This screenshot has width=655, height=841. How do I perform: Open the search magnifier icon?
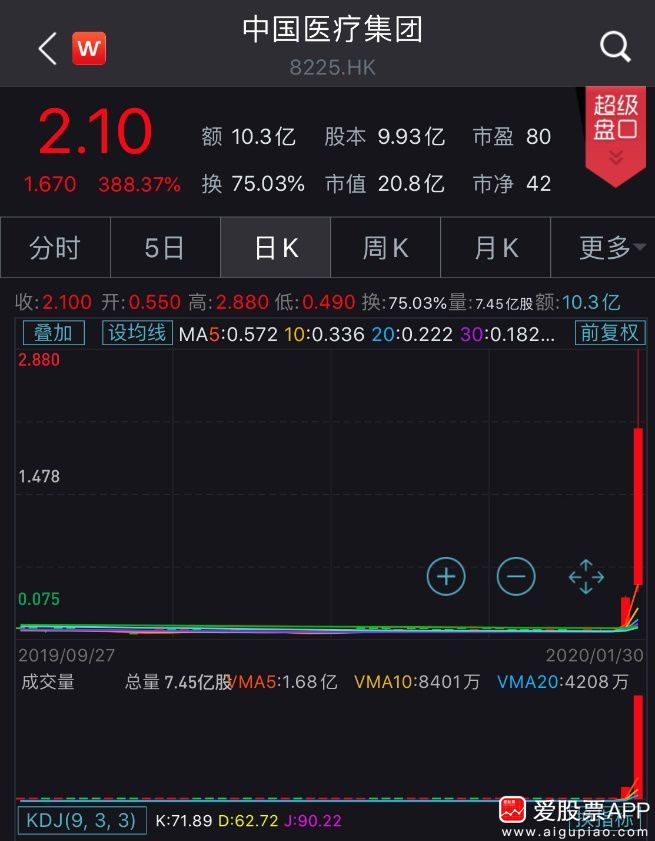pos(614,46)
